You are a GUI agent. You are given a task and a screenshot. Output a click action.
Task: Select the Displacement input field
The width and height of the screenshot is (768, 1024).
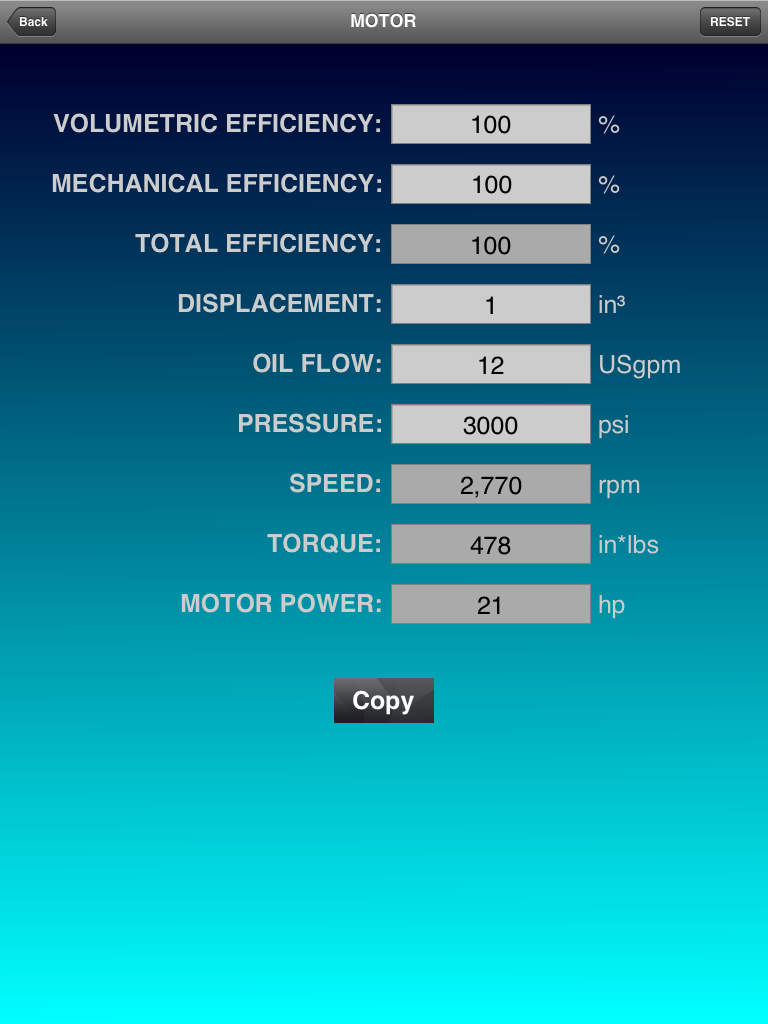pyautogui.click(x=490, y=304)
